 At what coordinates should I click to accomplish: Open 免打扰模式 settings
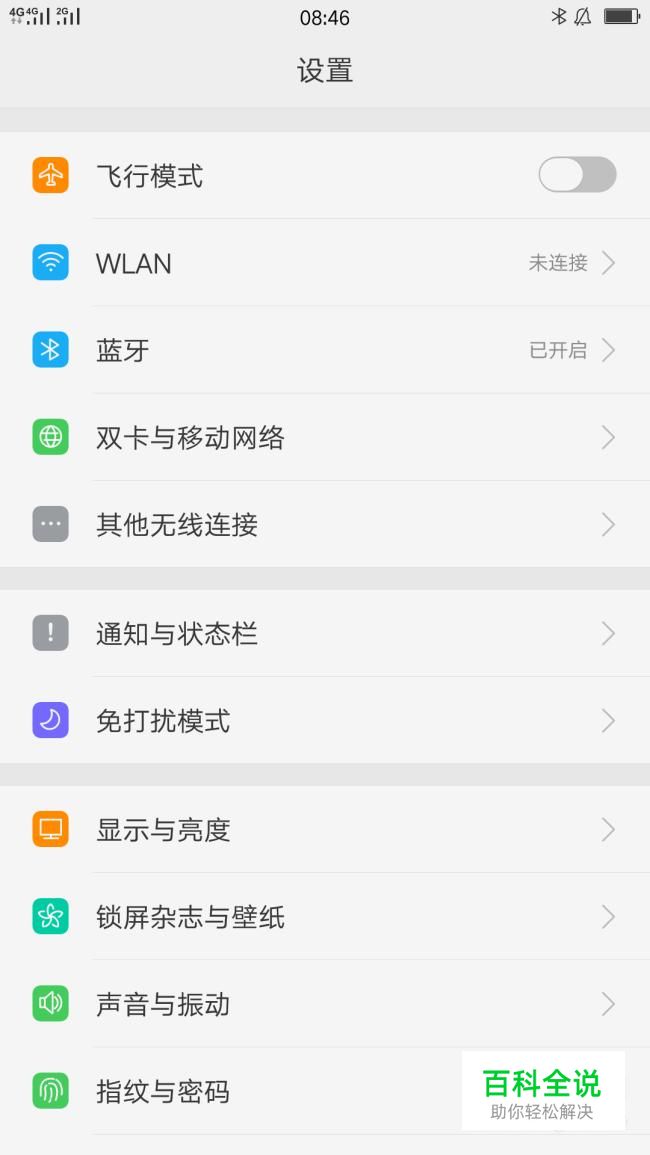[325, 720]
